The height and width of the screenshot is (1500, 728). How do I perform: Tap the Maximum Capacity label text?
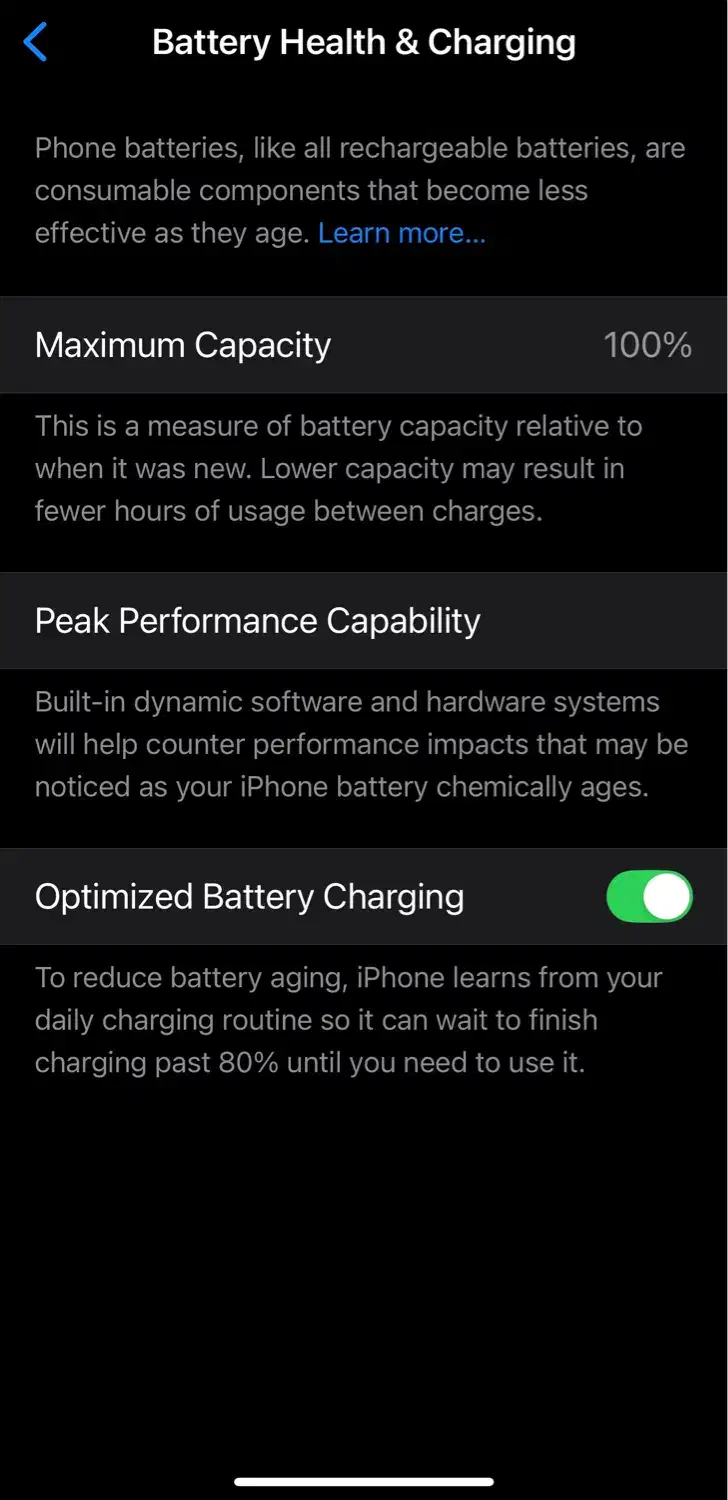tap(183, 345)
